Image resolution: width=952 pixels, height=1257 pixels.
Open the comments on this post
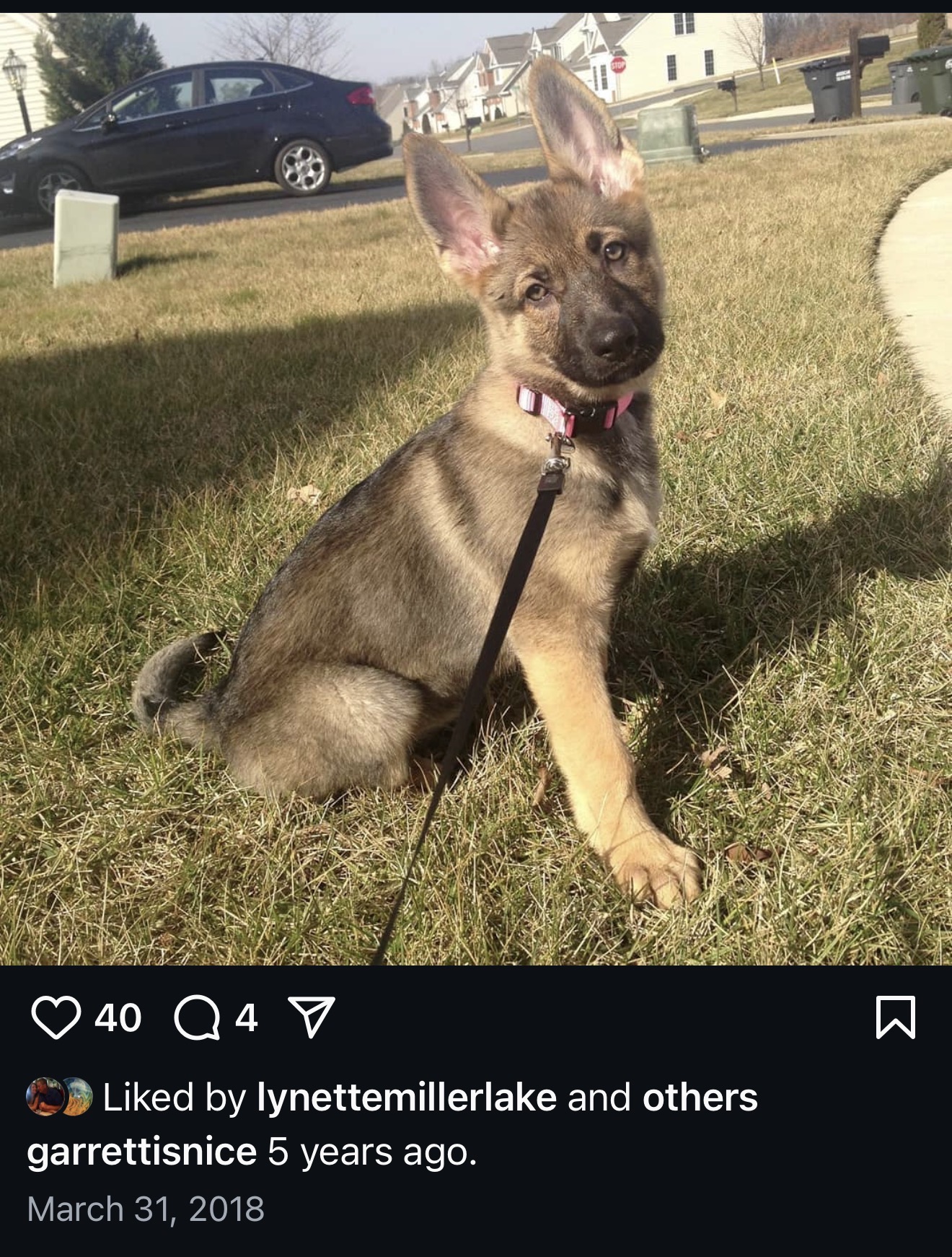click(197, 1017)
